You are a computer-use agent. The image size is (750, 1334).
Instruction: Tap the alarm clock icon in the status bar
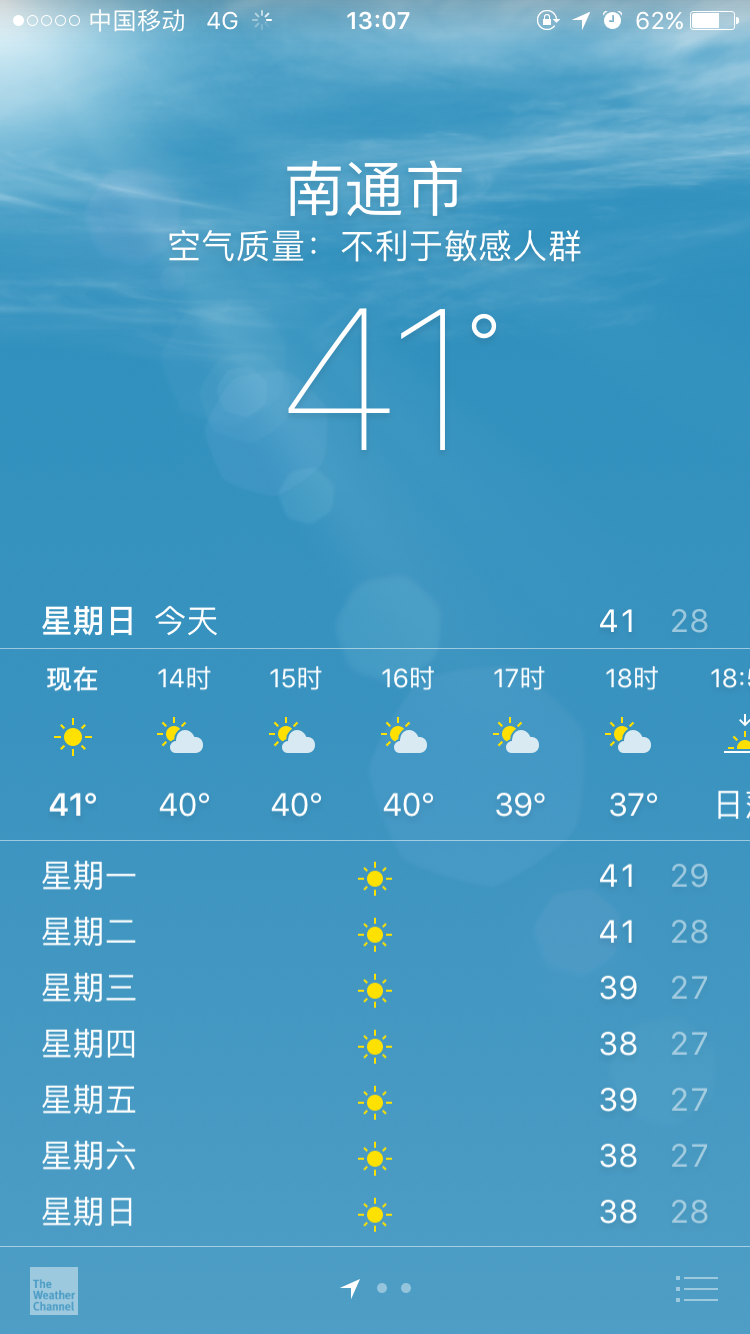[610, 20]
